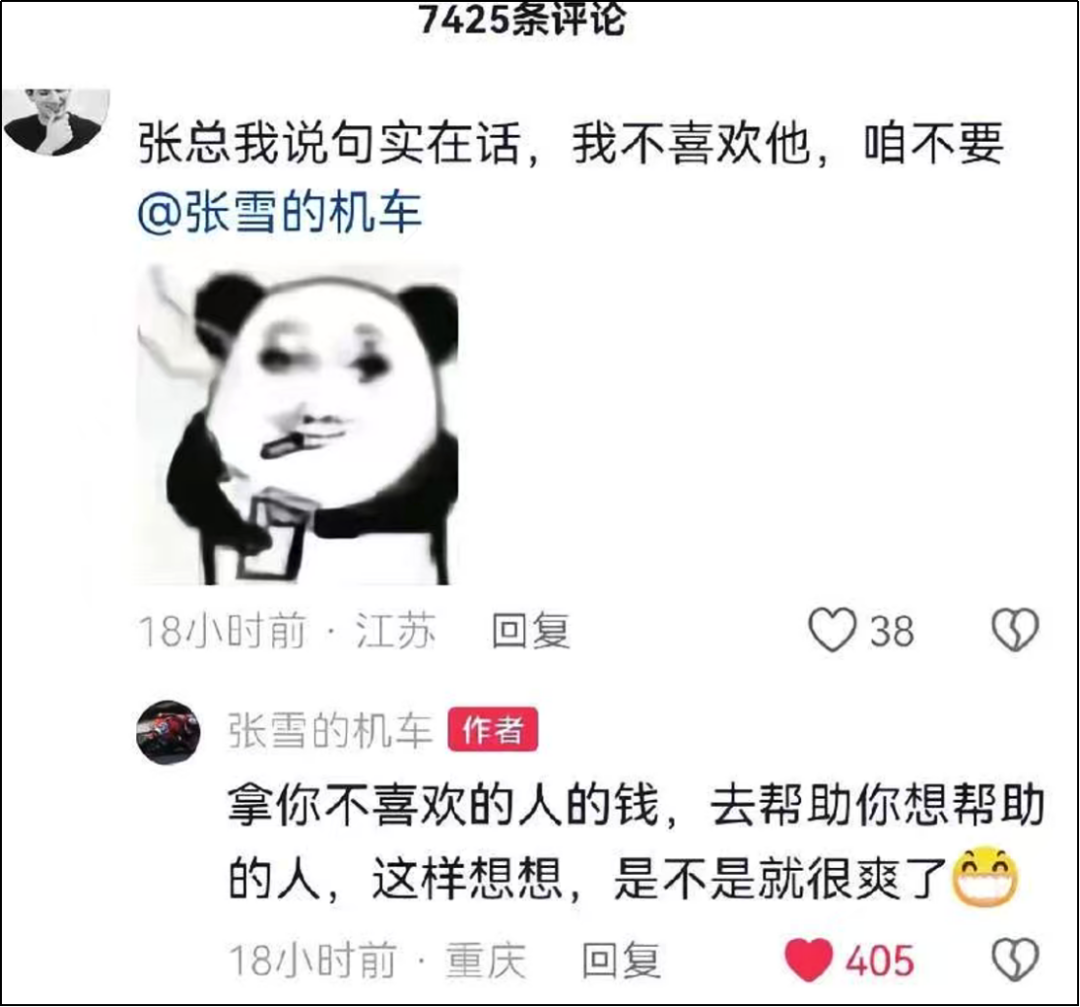Open 张雪的机车 author avatar

168,733
